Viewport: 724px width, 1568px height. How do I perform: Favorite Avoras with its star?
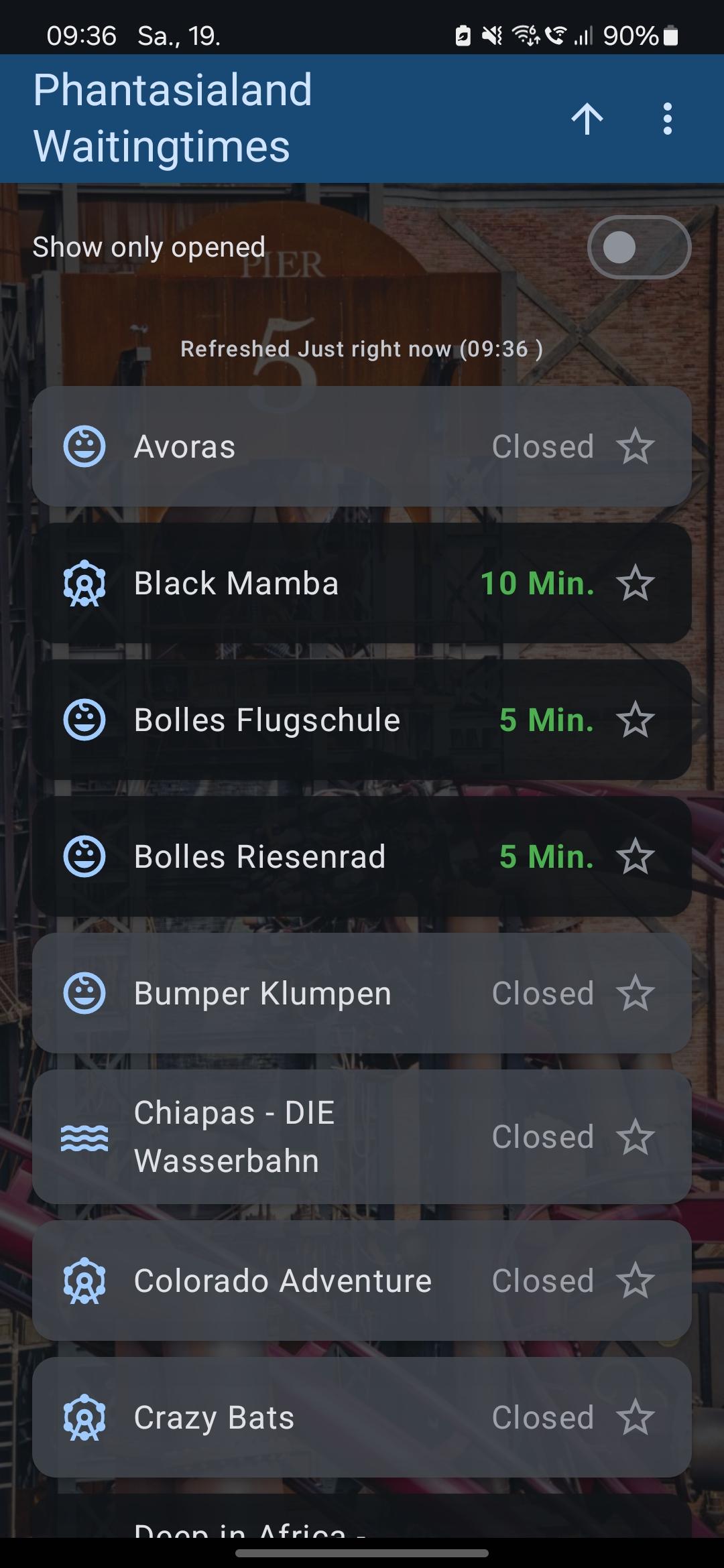(635, 447)
